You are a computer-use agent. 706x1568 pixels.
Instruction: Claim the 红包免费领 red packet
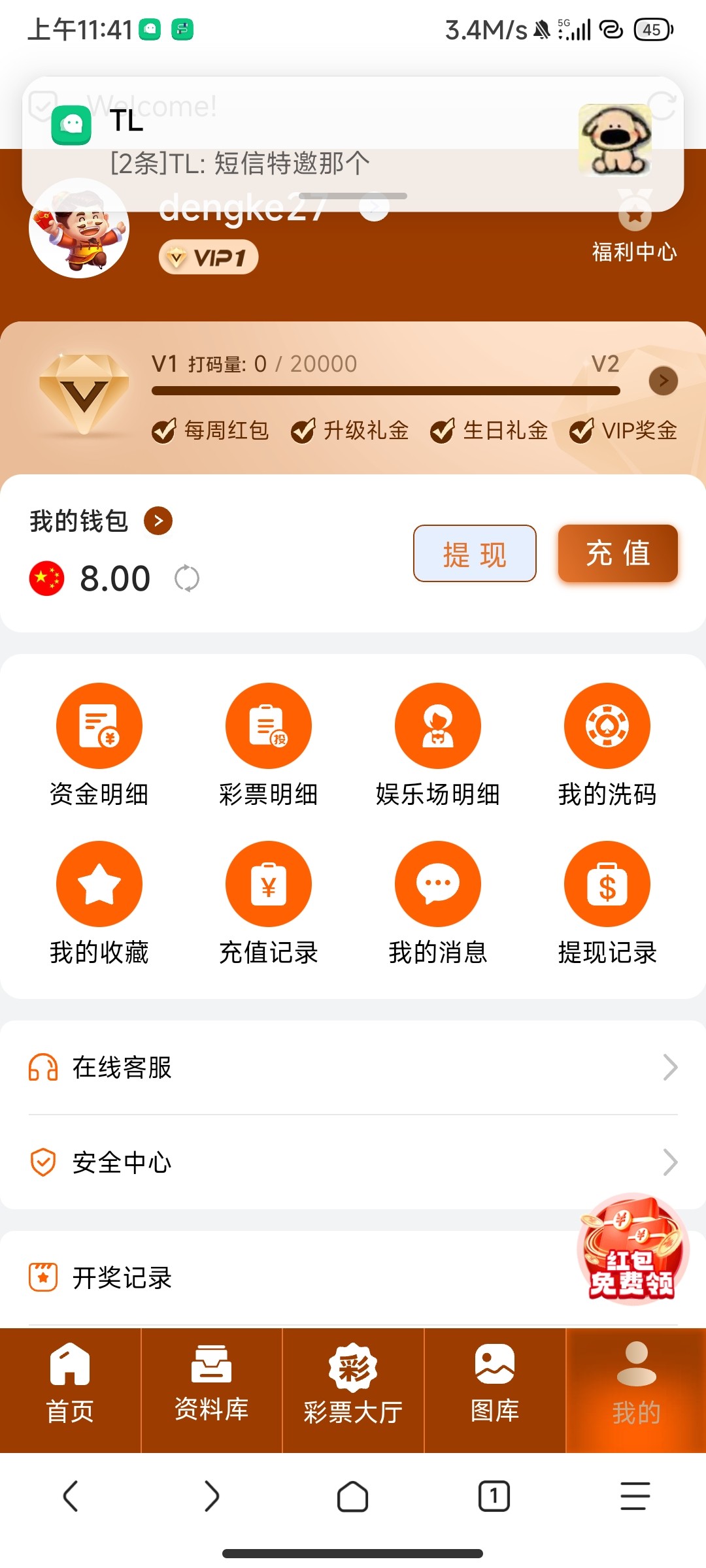pyautogui.click(x=632, y=1249)
